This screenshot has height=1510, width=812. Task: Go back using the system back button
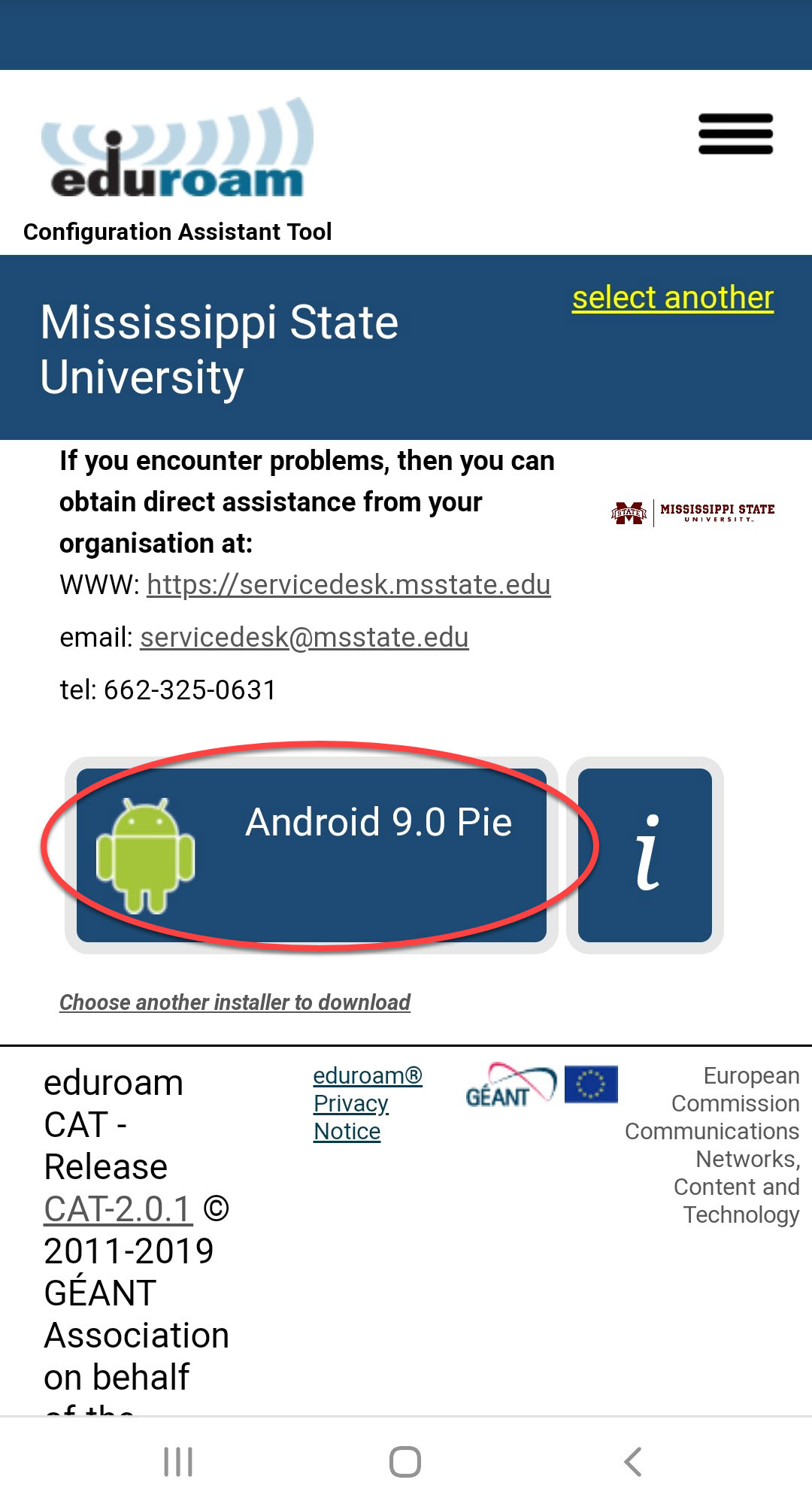pyautogui.click(x=633, y=1462)
